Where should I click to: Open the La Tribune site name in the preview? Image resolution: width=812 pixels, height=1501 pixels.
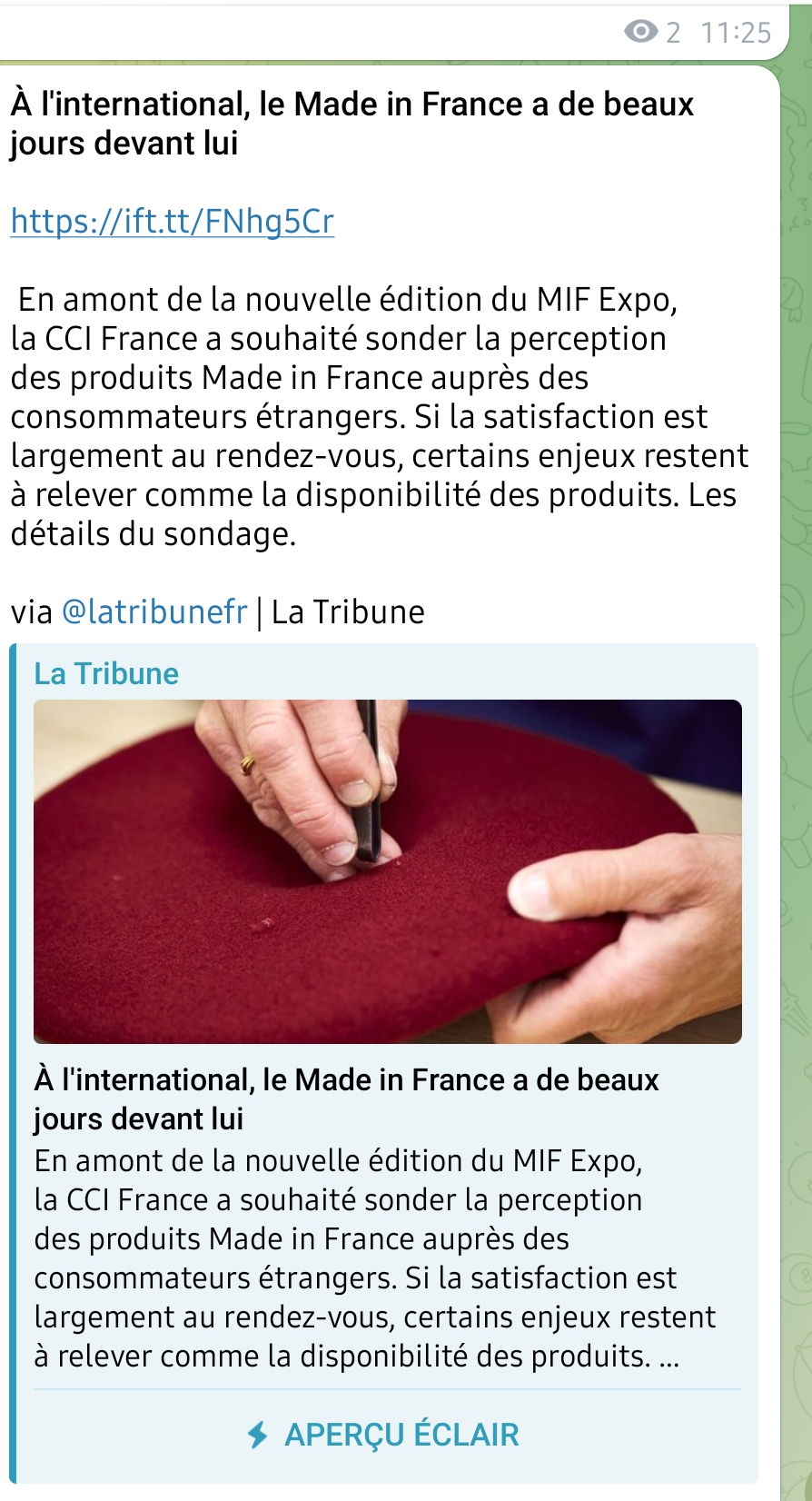(106, 673)
